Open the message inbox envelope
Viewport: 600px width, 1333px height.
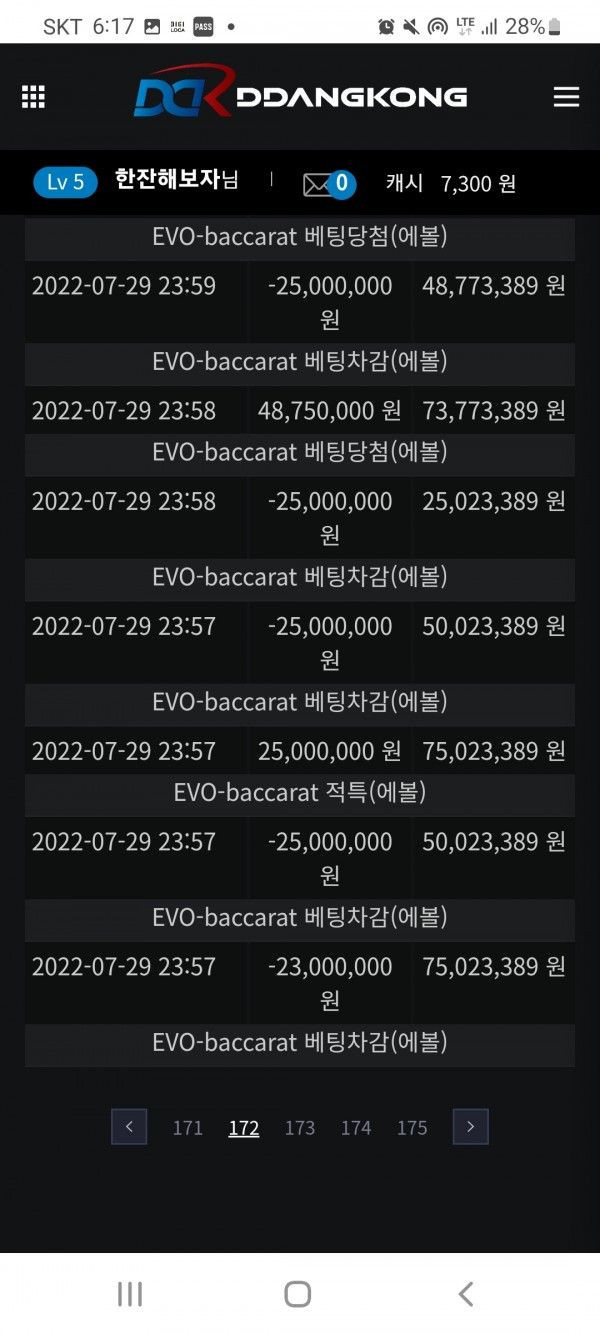pyautogui.click(x=319, y=184)
